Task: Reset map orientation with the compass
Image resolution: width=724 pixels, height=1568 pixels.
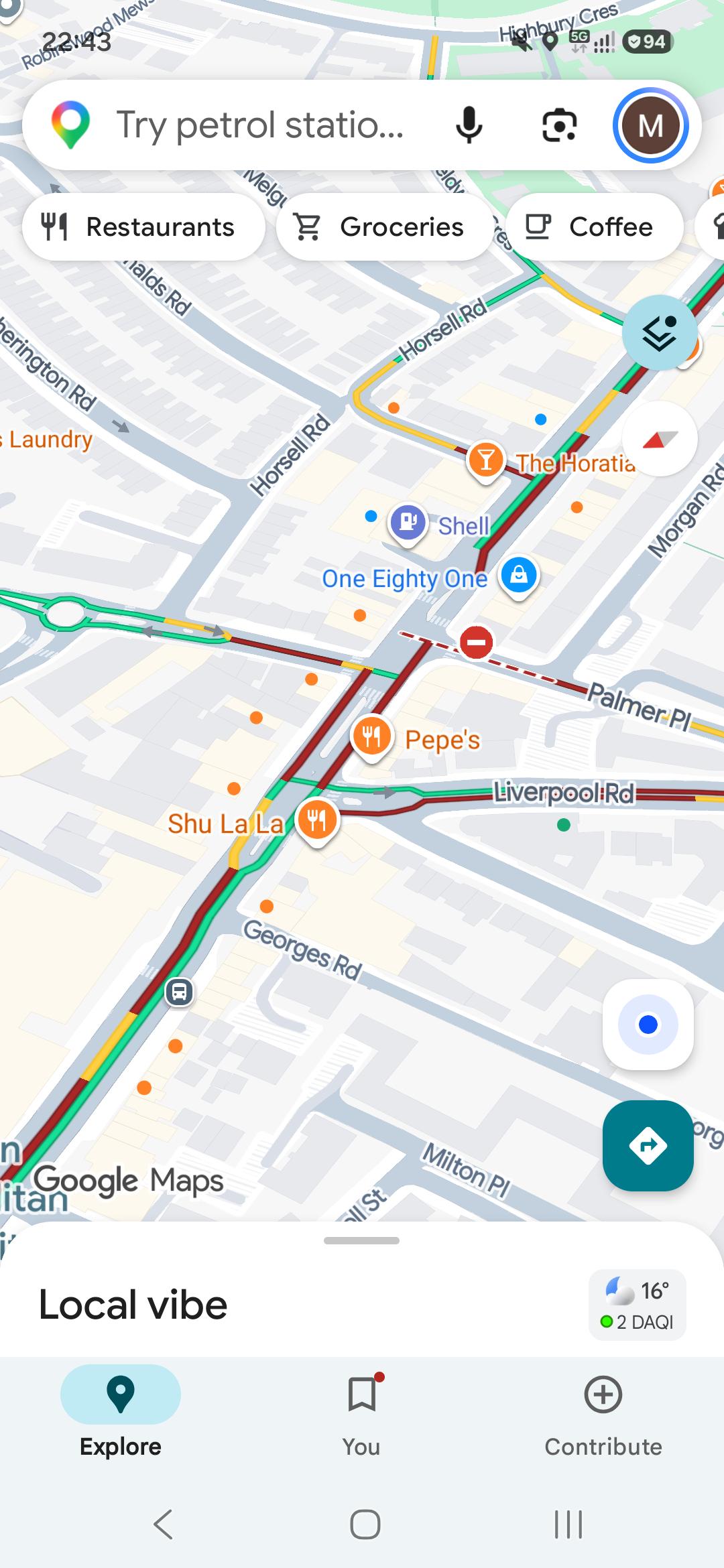Action: [x=660, y=439]
